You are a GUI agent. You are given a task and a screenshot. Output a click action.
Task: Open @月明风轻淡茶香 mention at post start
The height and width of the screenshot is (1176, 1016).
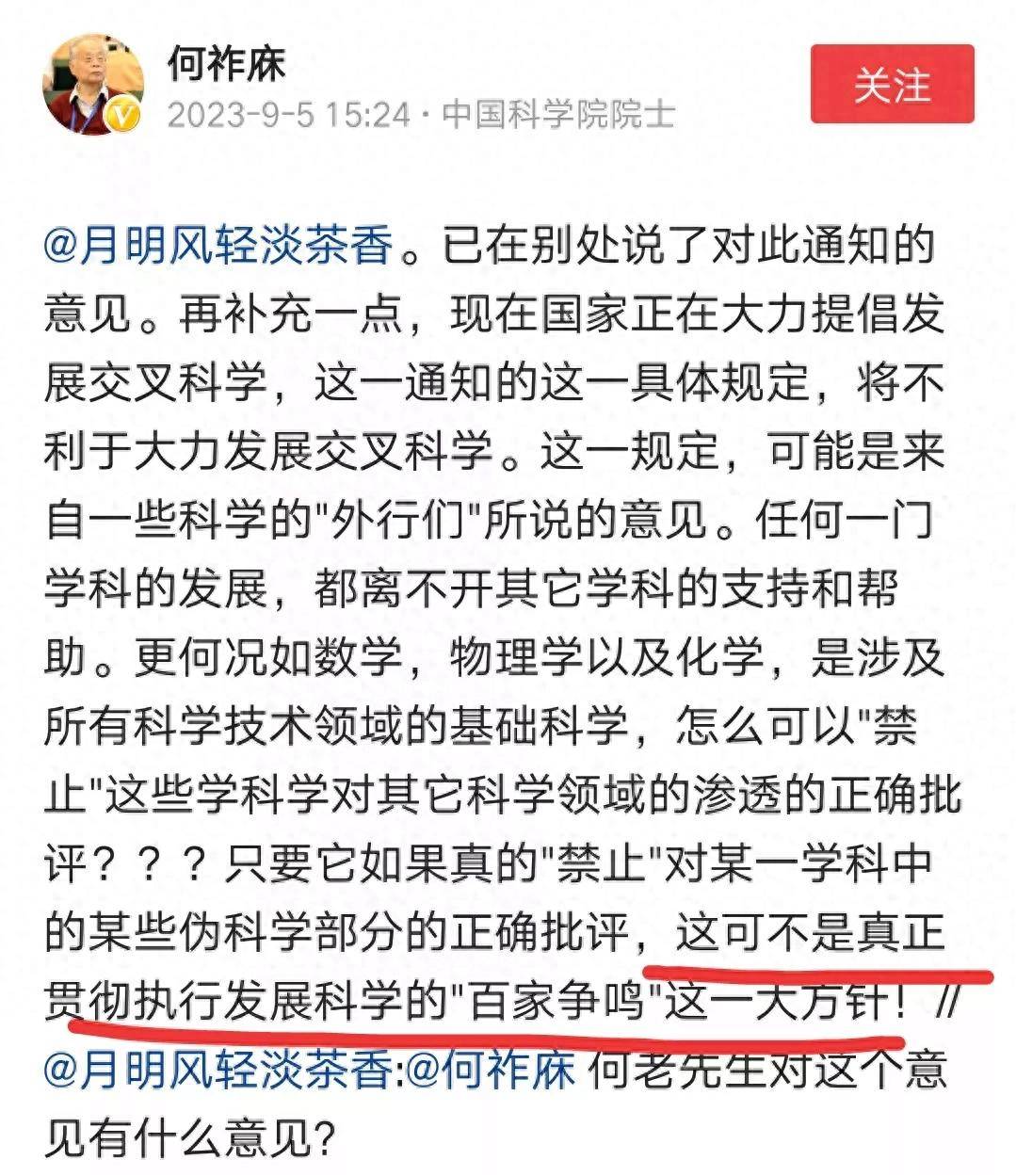[x=218, y=247]
